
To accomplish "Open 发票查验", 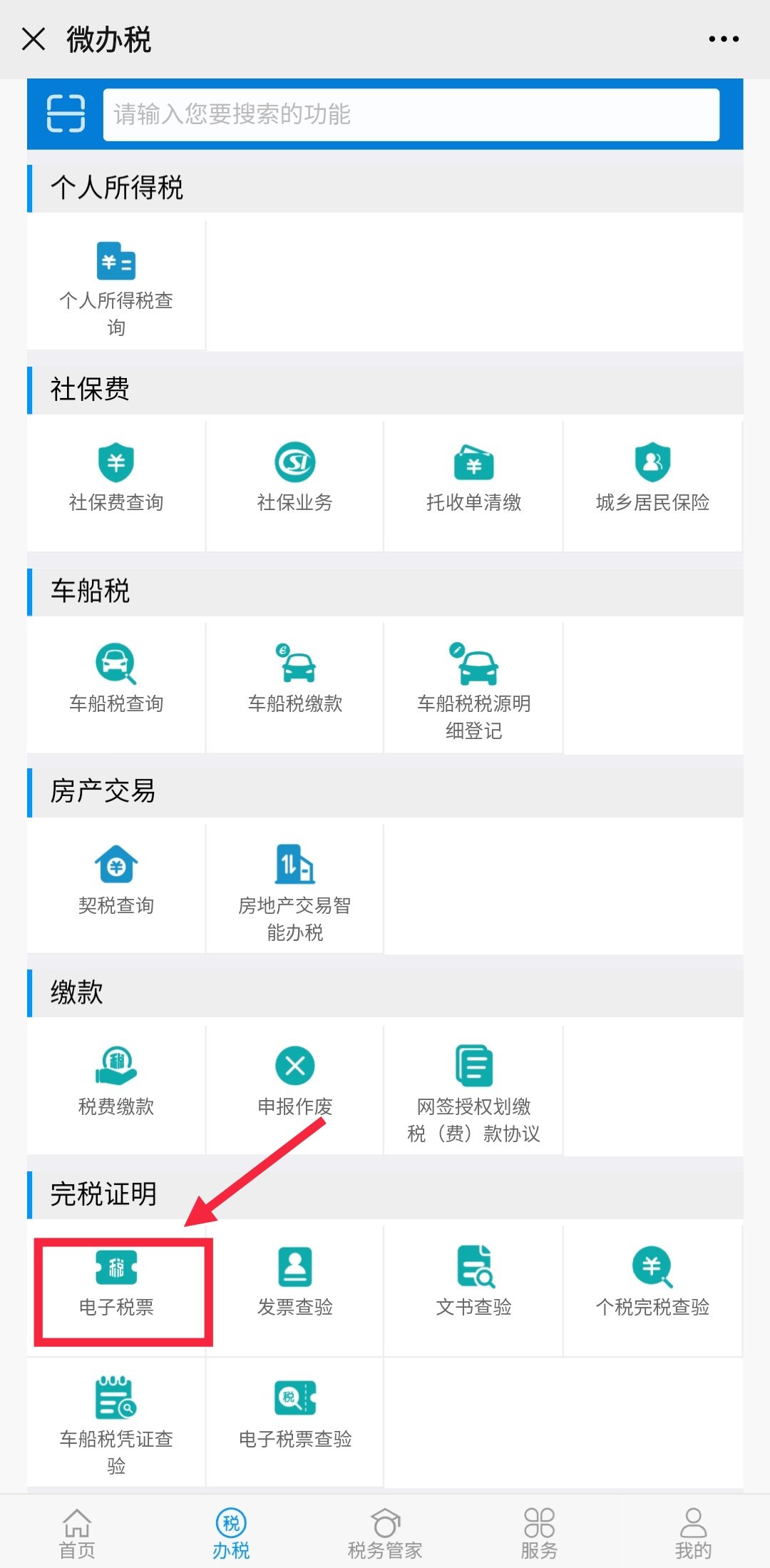I will click(x=294, y=1284).
